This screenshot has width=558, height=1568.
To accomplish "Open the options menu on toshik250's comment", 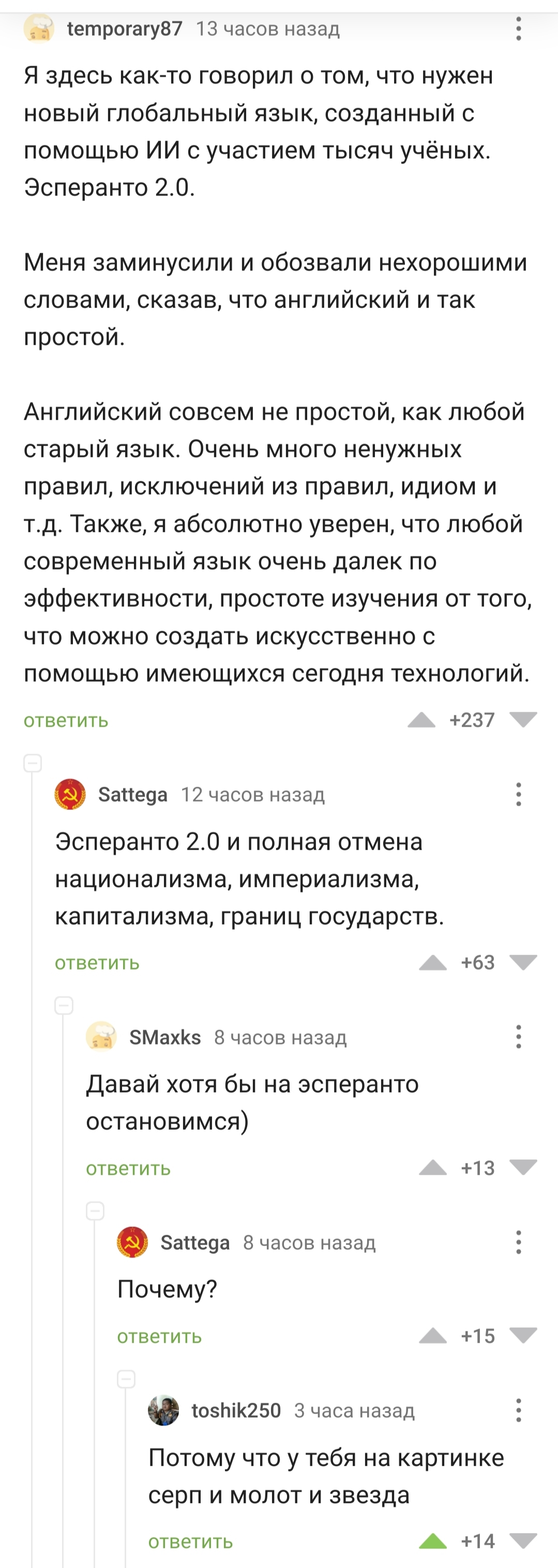I will pyautogui.click(x=518, y=1410).
